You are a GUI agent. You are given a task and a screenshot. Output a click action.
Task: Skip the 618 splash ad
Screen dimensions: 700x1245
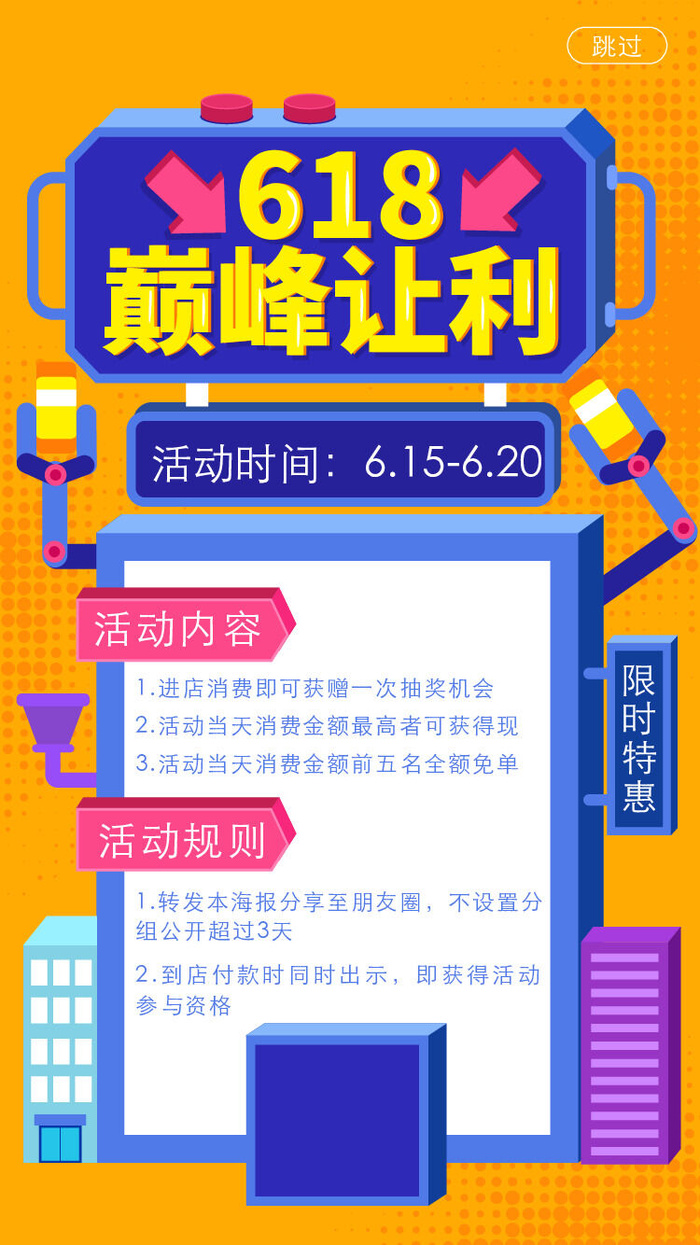click(617, 46)
